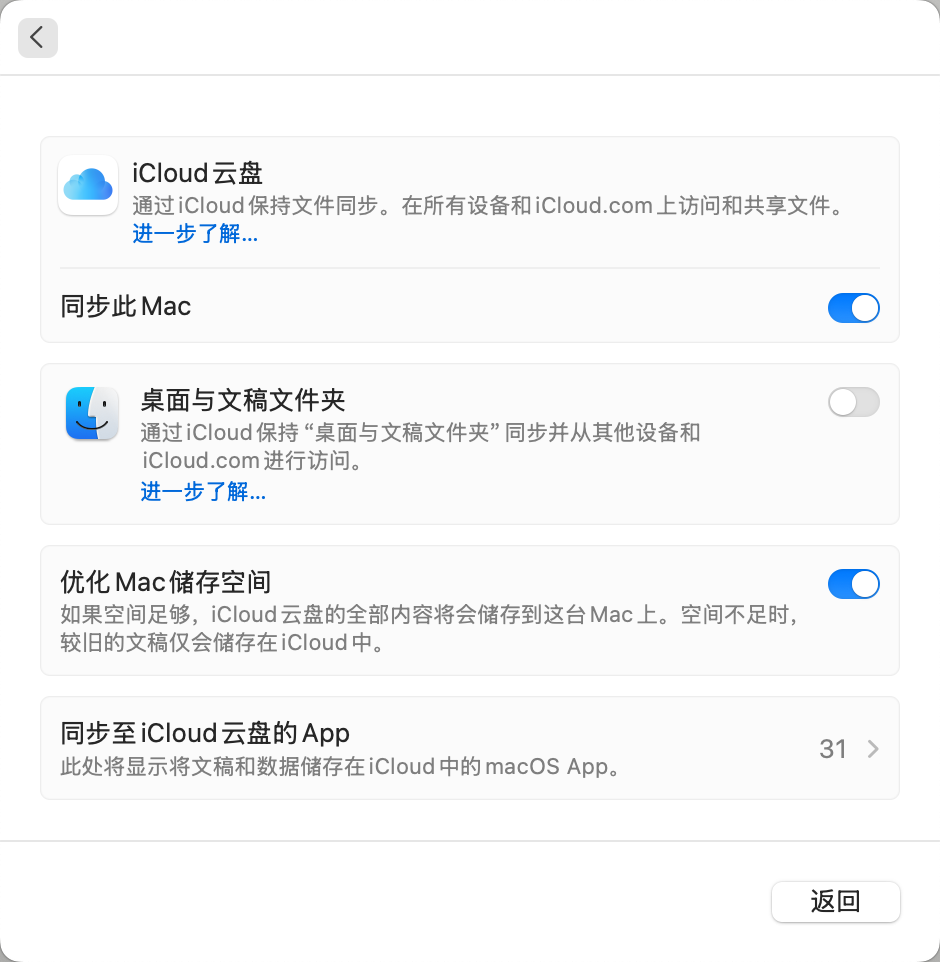Viewport: 940px width, 962px height.
Task: Turn off 同步此Mac switch
Action: click(x=853, y=307)
